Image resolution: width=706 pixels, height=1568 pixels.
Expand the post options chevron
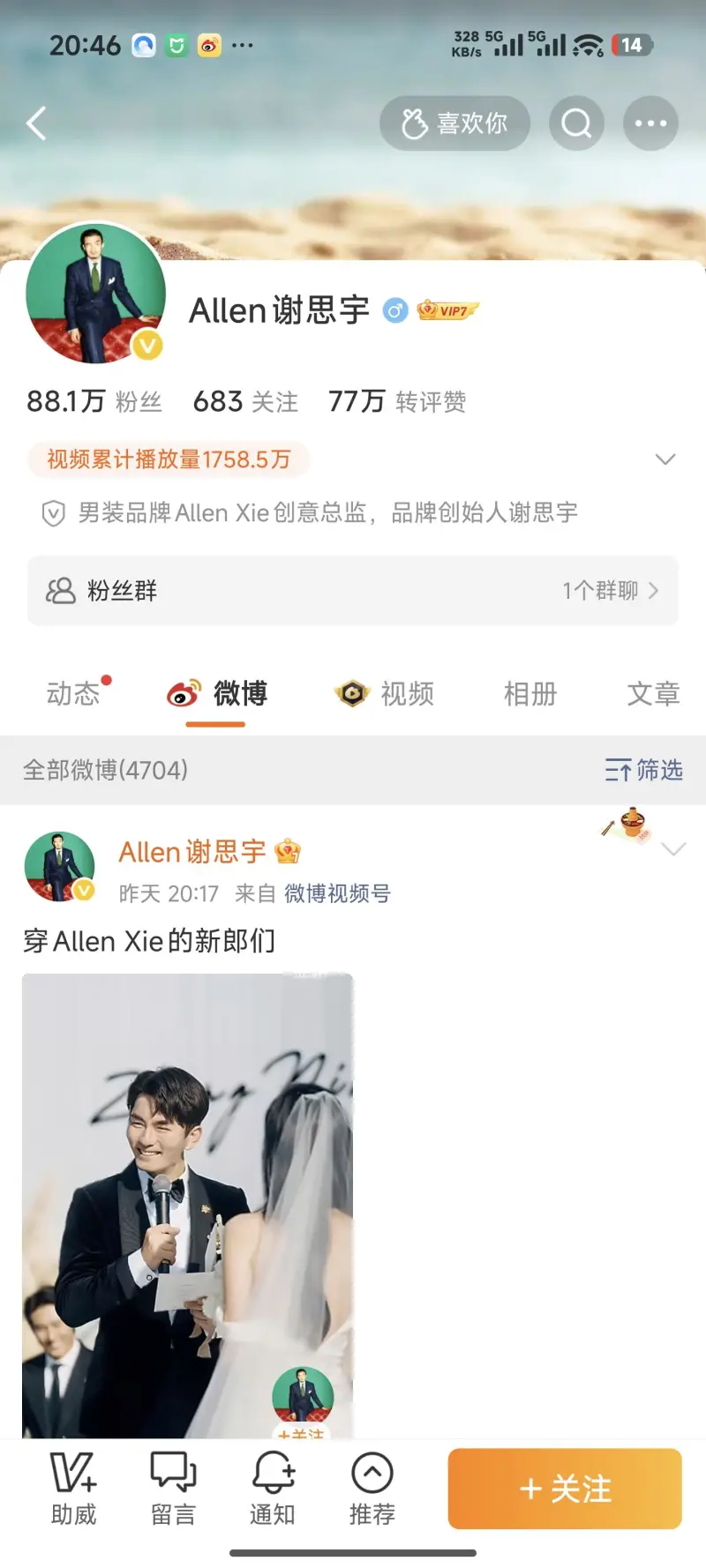tap(673, 849)
